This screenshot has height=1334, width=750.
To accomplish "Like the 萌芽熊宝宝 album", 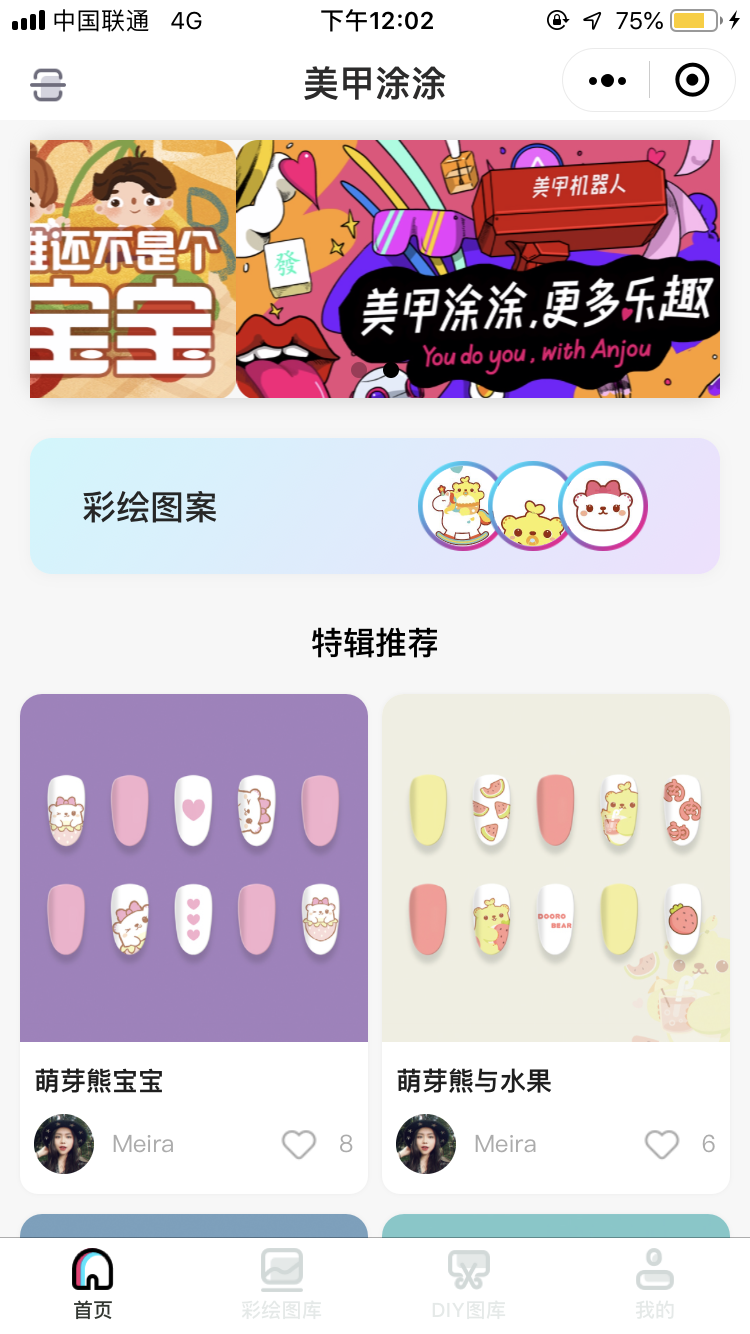I will [299, 1144].
